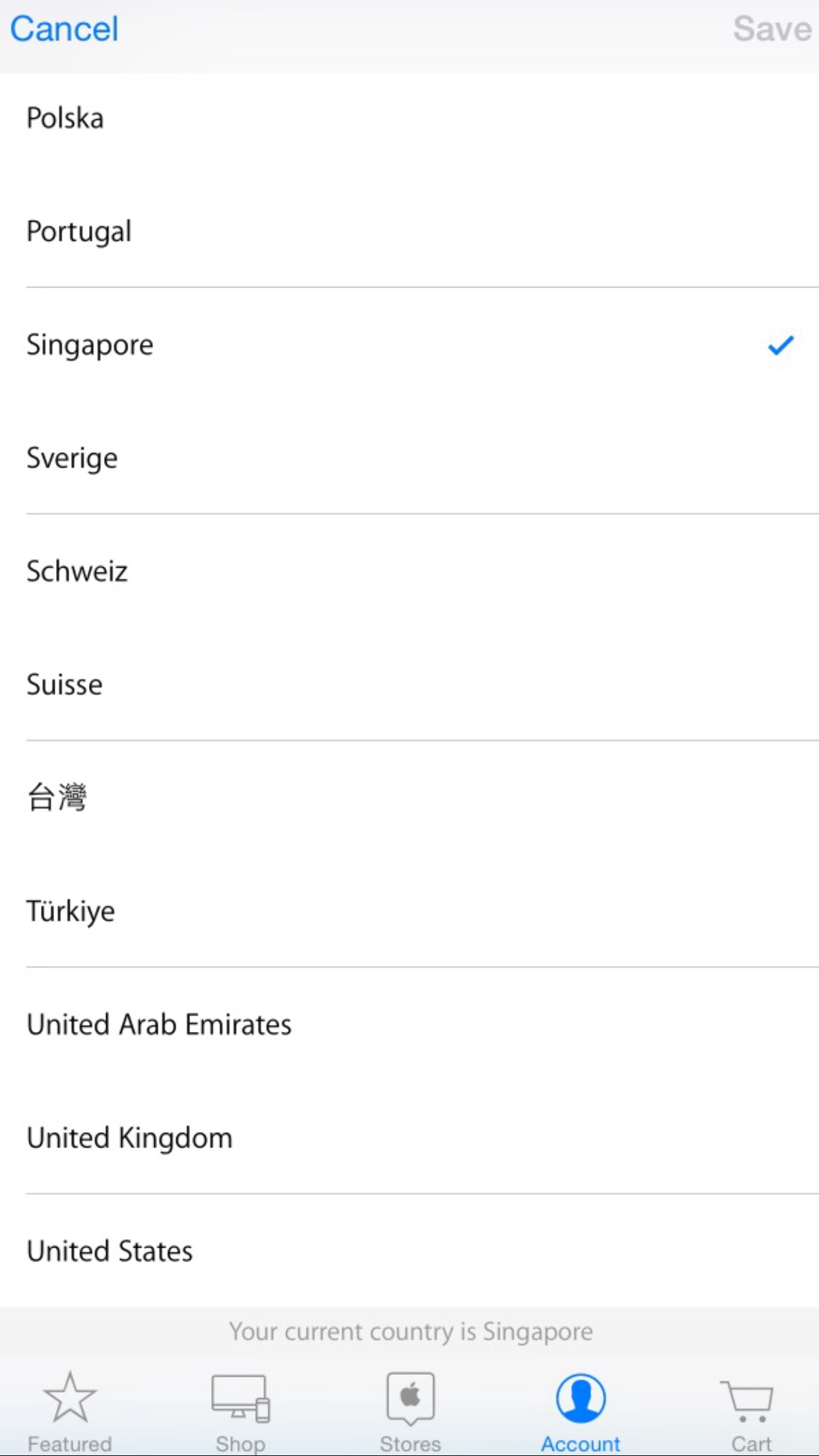
Task: Select the Singapore row
Action: 409,344
